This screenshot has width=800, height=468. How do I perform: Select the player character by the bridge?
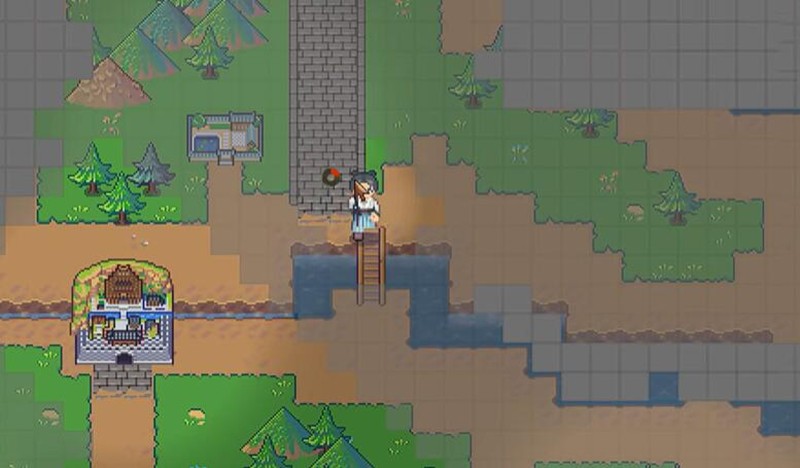[364, 204]
